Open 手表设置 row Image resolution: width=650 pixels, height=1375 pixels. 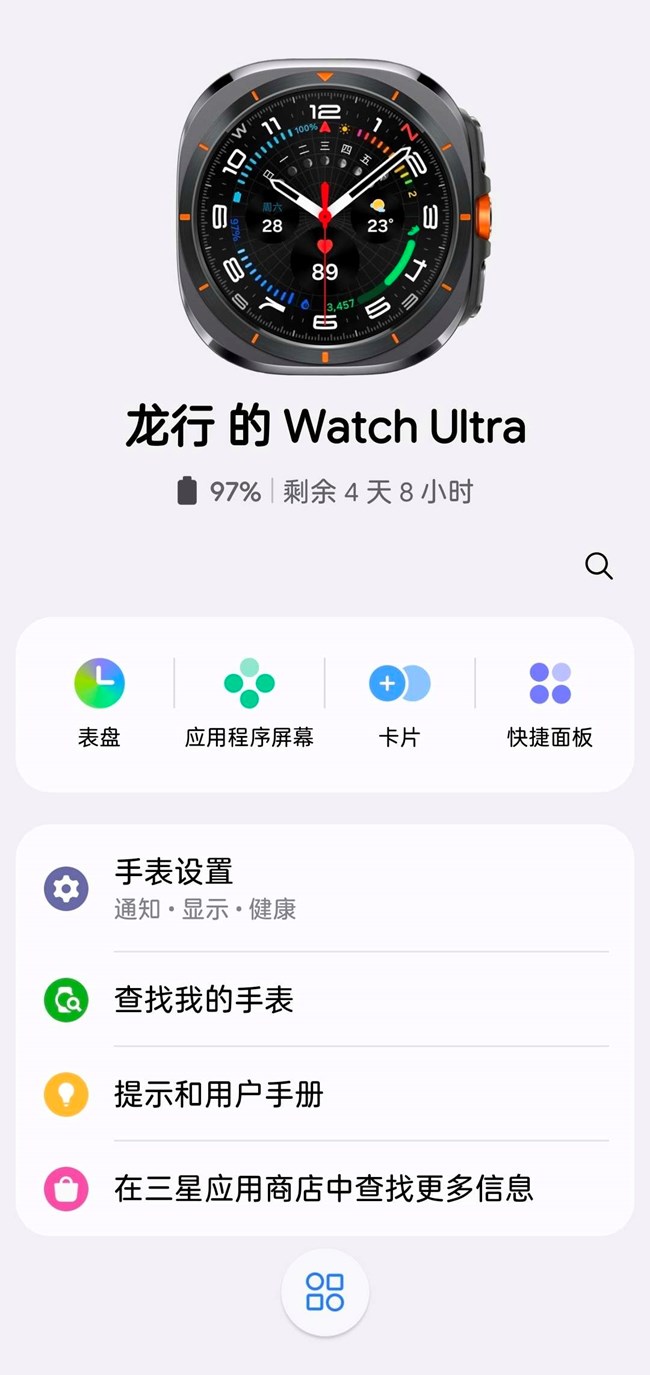[324, 889]
